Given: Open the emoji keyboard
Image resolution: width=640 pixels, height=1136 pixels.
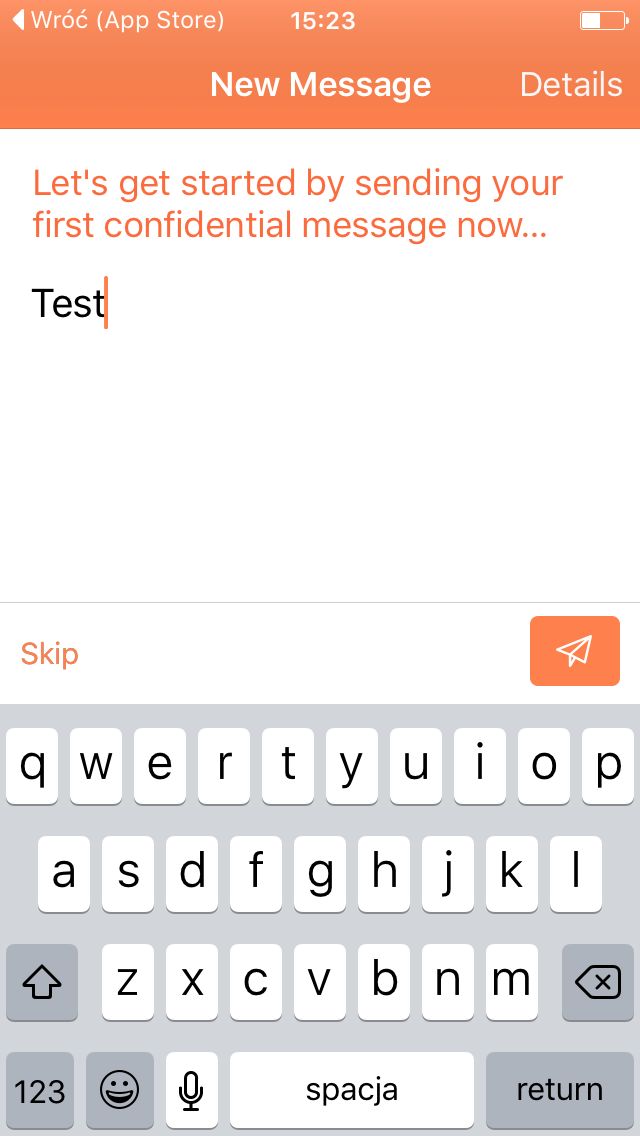Looking at the screenshot, I should [x=120, y=1090].
